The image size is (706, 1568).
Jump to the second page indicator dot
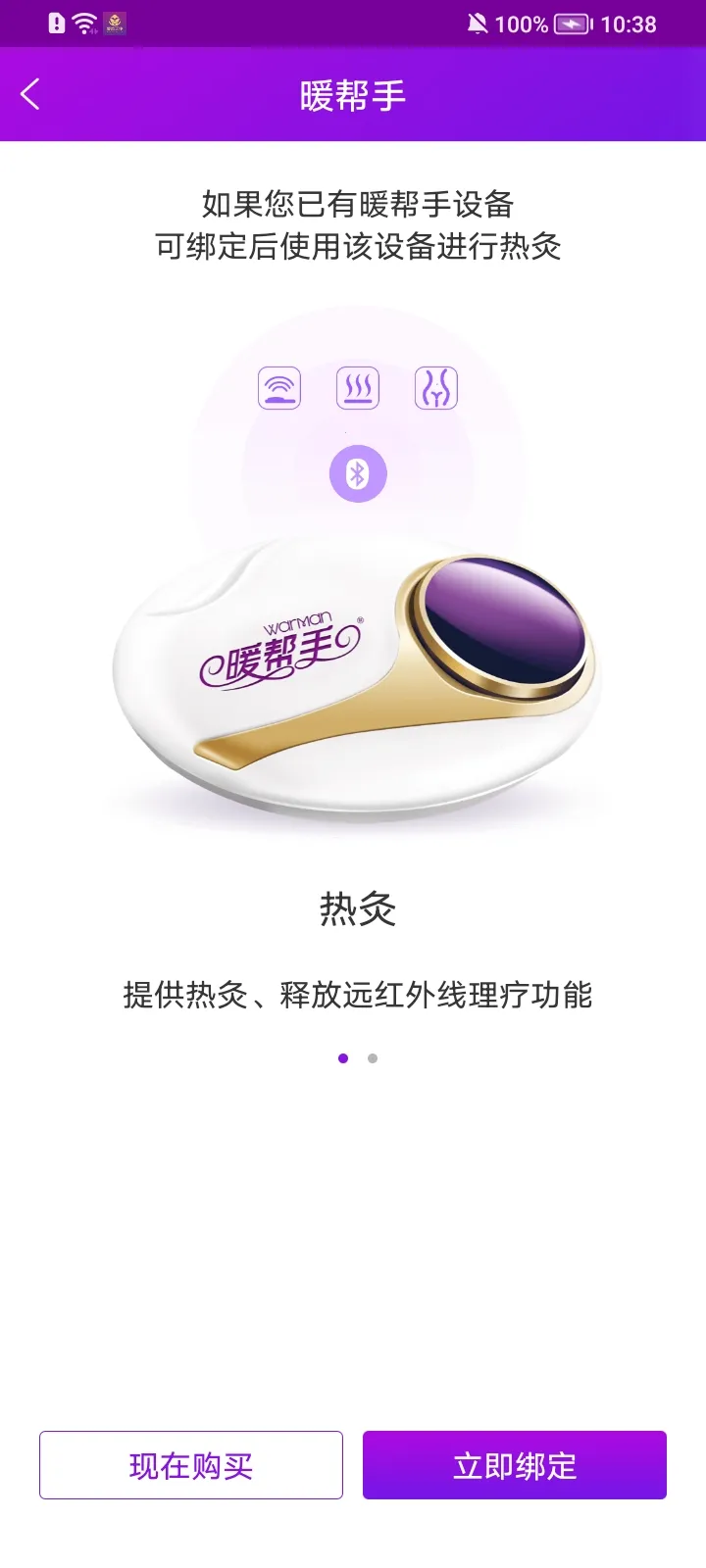coord(373,1058)
